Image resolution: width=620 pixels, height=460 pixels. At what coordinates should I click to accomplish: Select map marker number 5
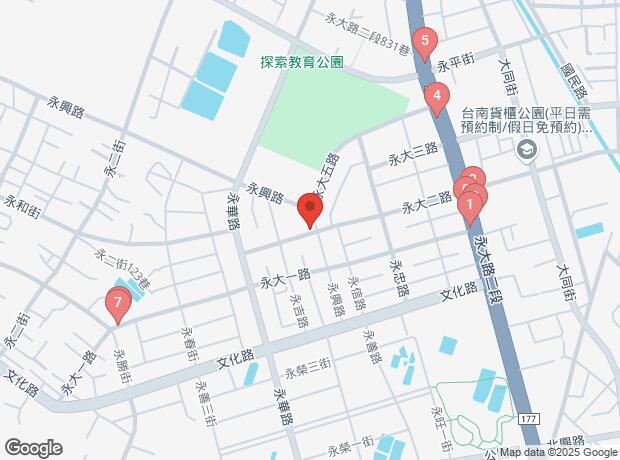pyautogui.click(x=425, y=44)
